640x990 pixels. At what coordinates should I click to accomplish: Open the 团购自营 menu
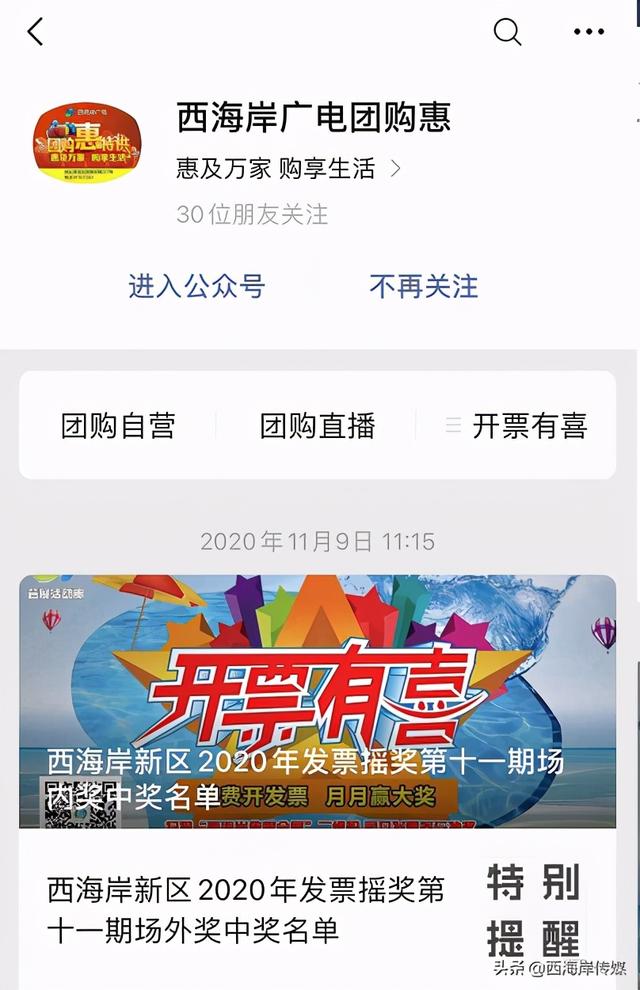(x=118, y=426)
